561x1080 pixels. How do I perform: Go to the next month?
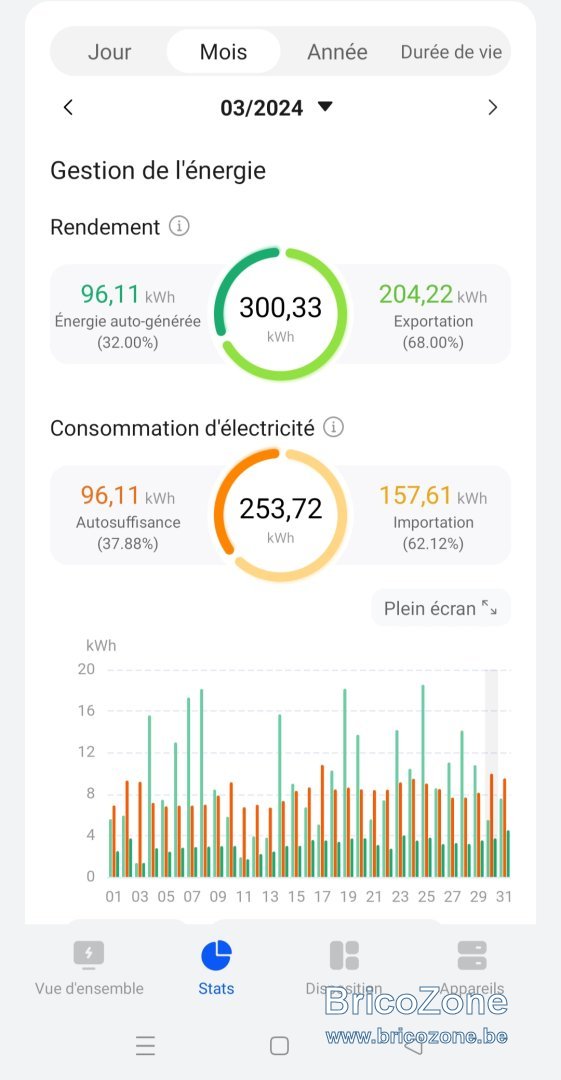point(492,107)
